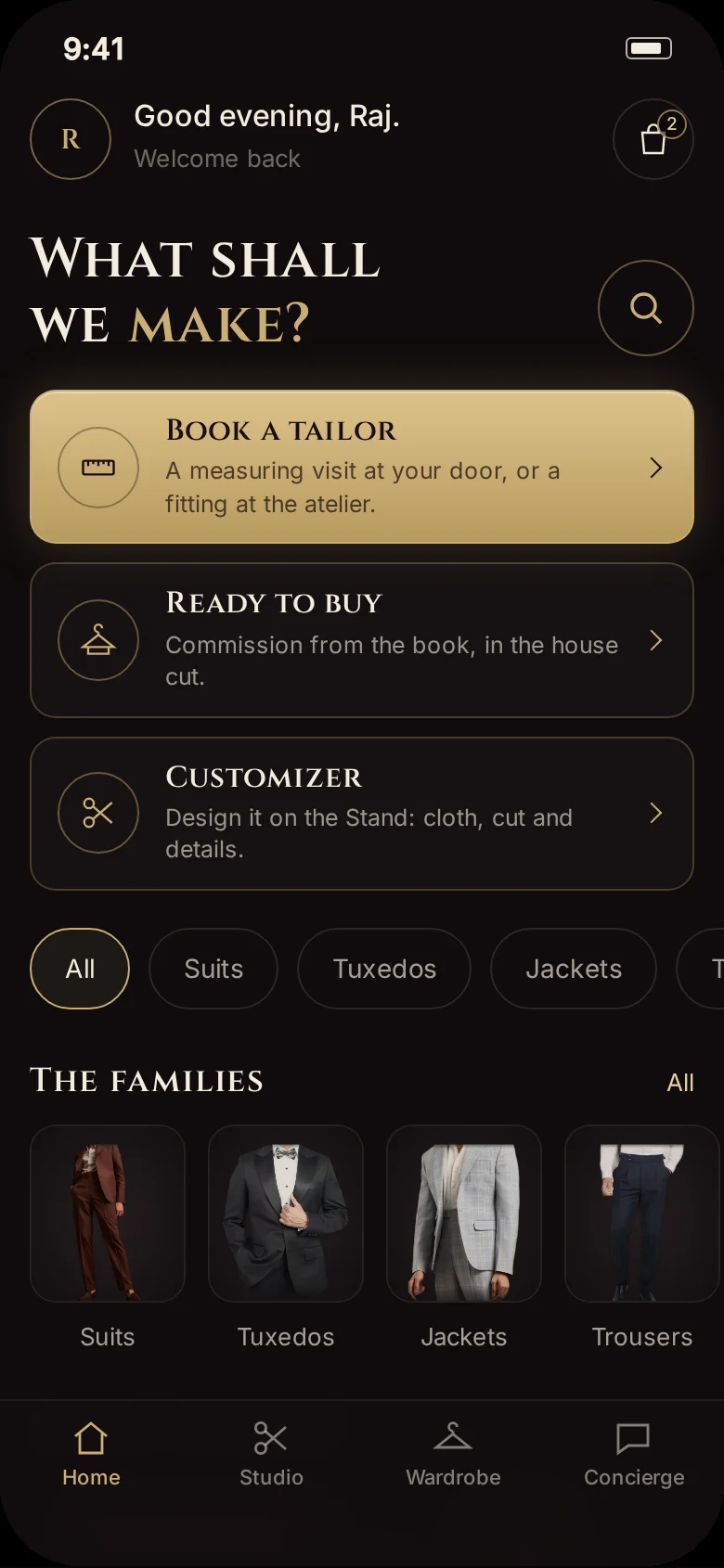Switch to the Wardrobe tab
Screen dimensions: 724x1568
pyautogui.click(x=453, y=1455)
